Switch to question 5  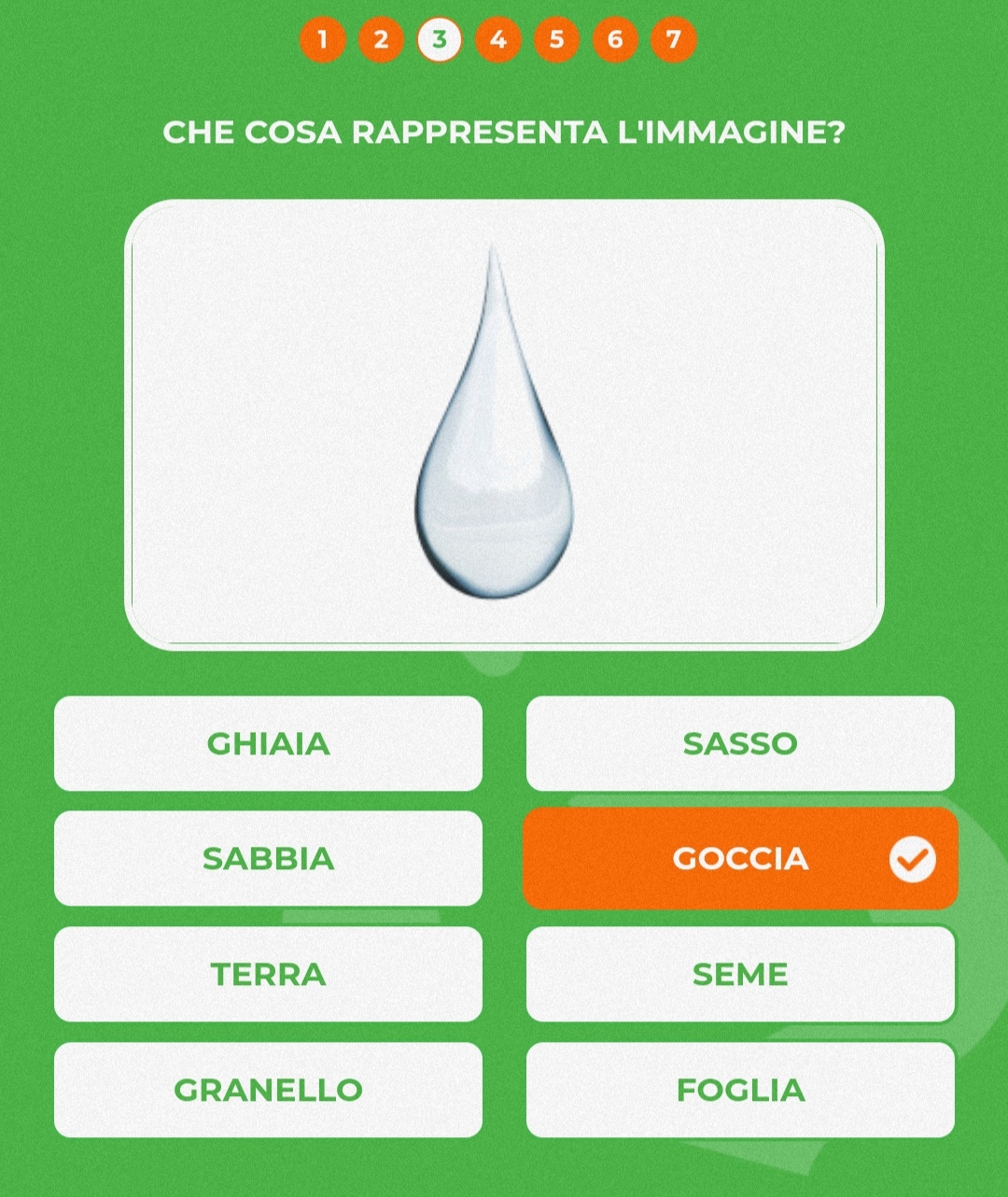tap(556, 39)
